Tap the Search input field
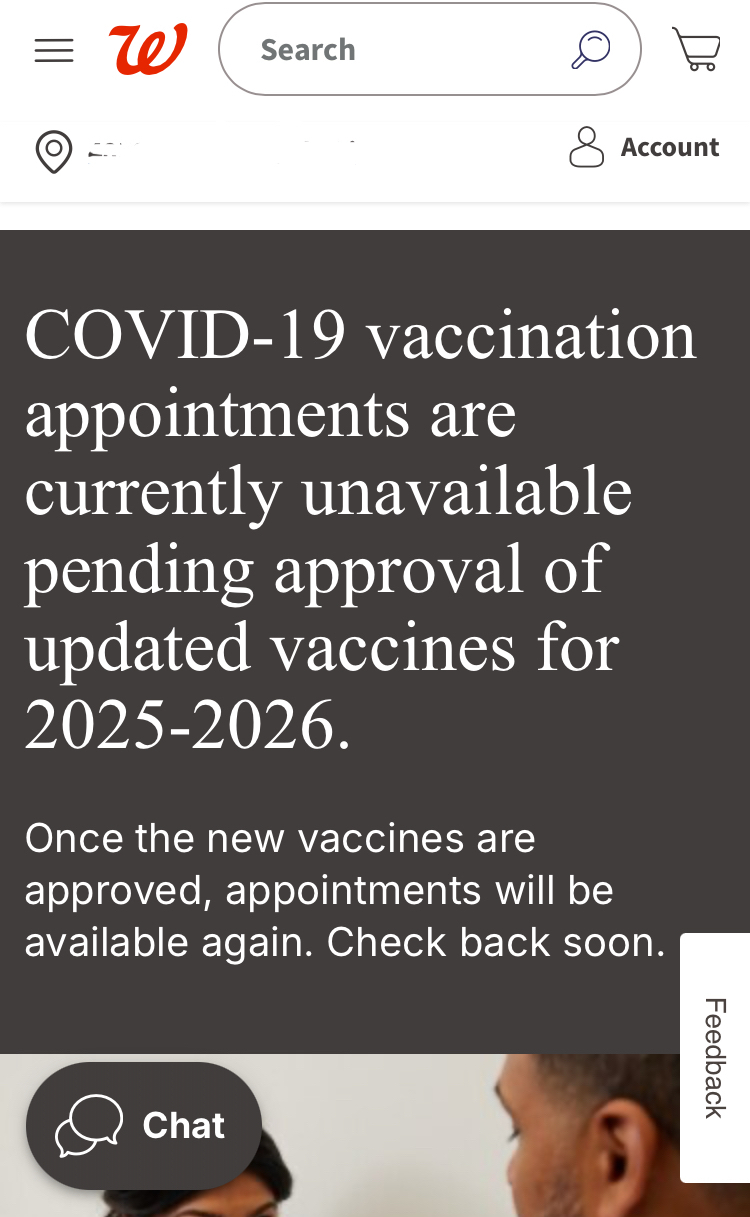 [x=400, y=49]
